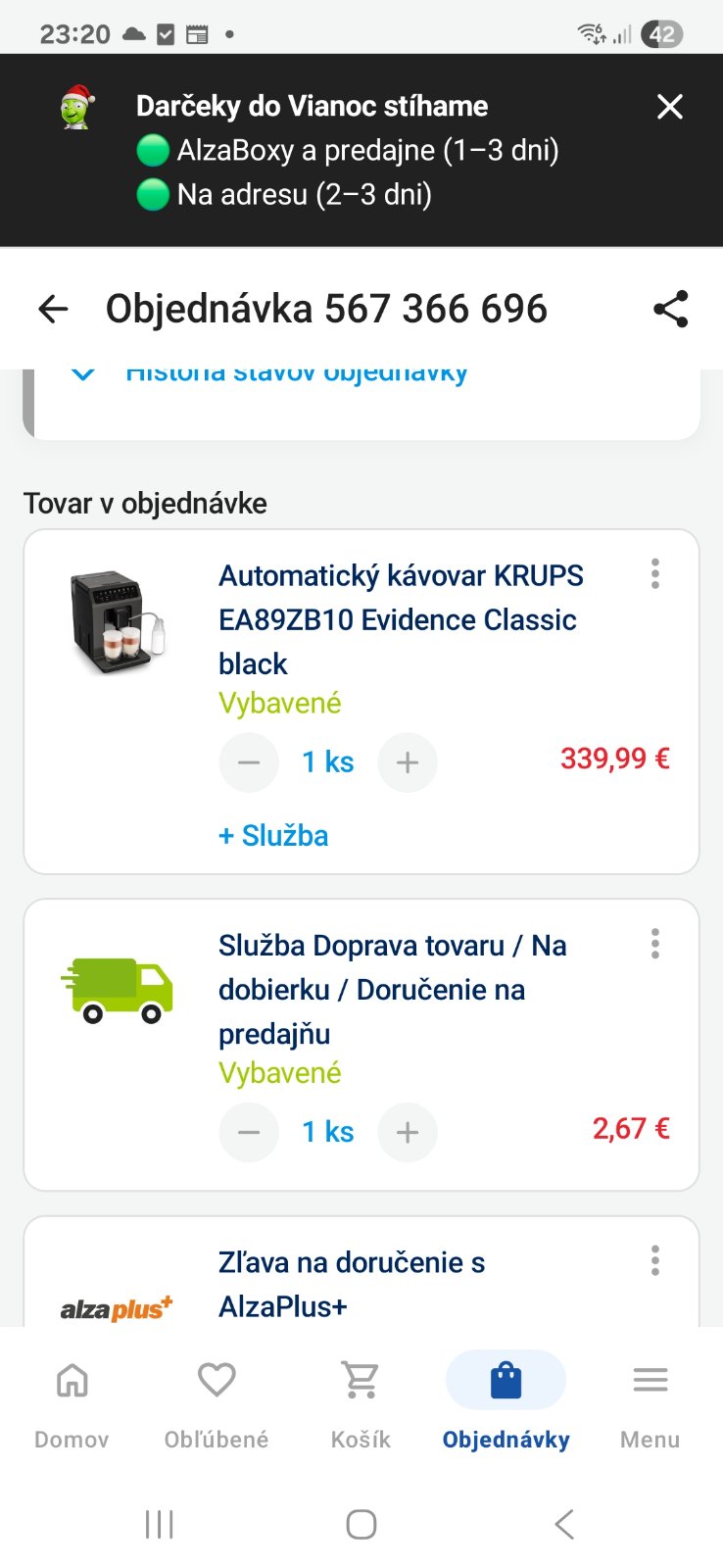Tap the system home button
723x1568 pixels.
tap(361, 1524)
